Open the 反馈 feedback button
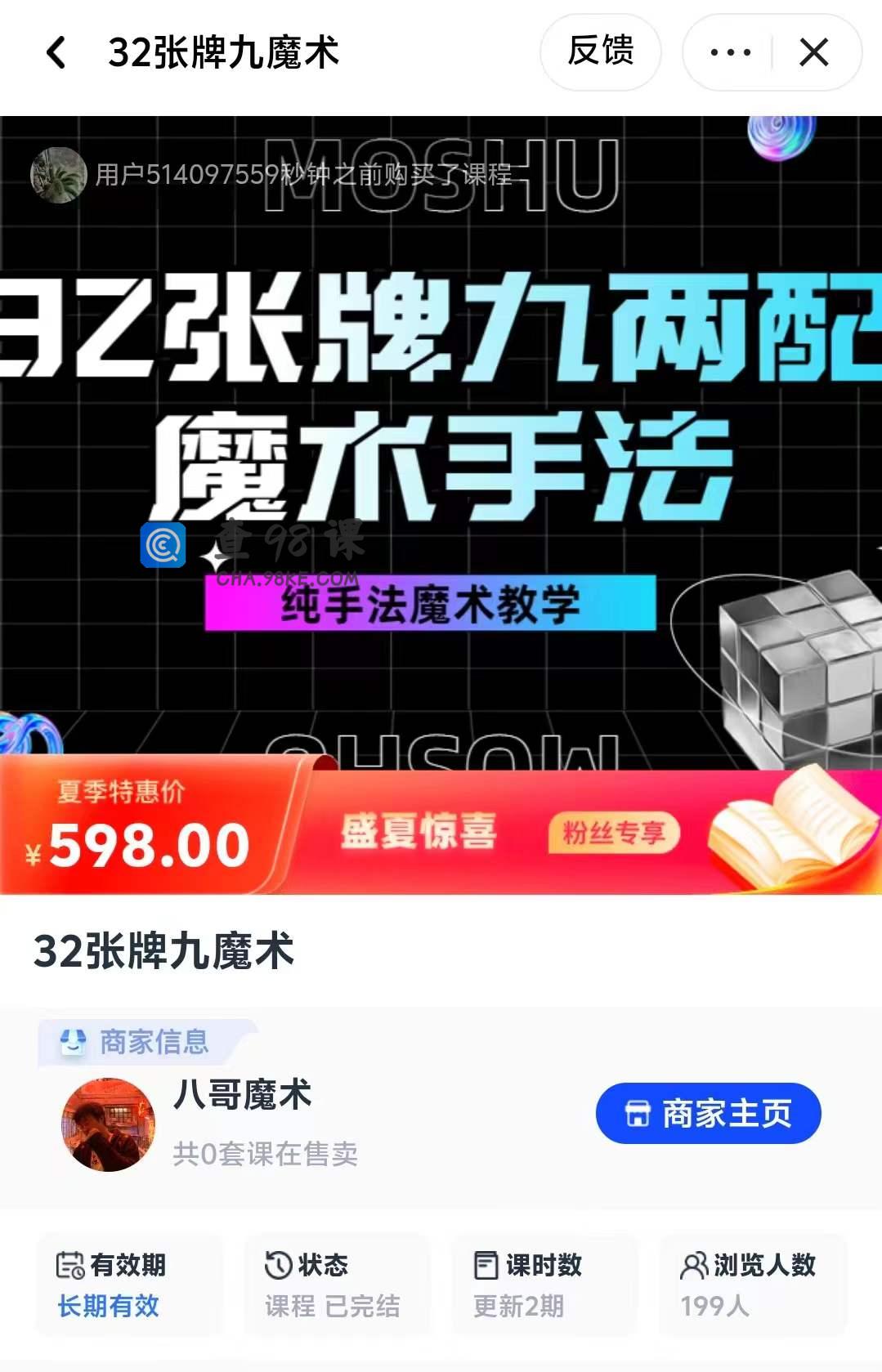The width and height of the screenshot is (882, 1372). [601, 52]
